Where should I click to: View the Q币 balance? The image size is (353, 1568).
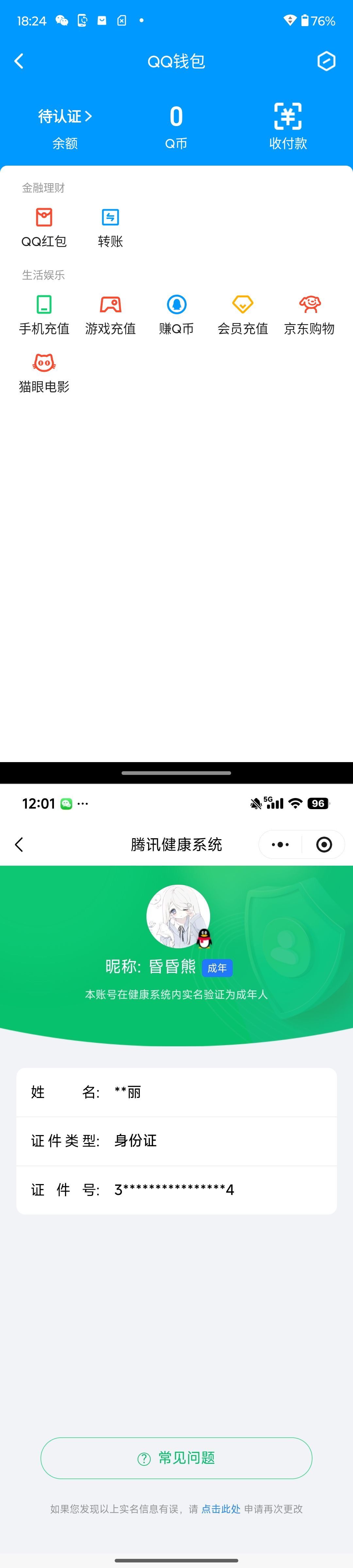(x=176, y=126)
